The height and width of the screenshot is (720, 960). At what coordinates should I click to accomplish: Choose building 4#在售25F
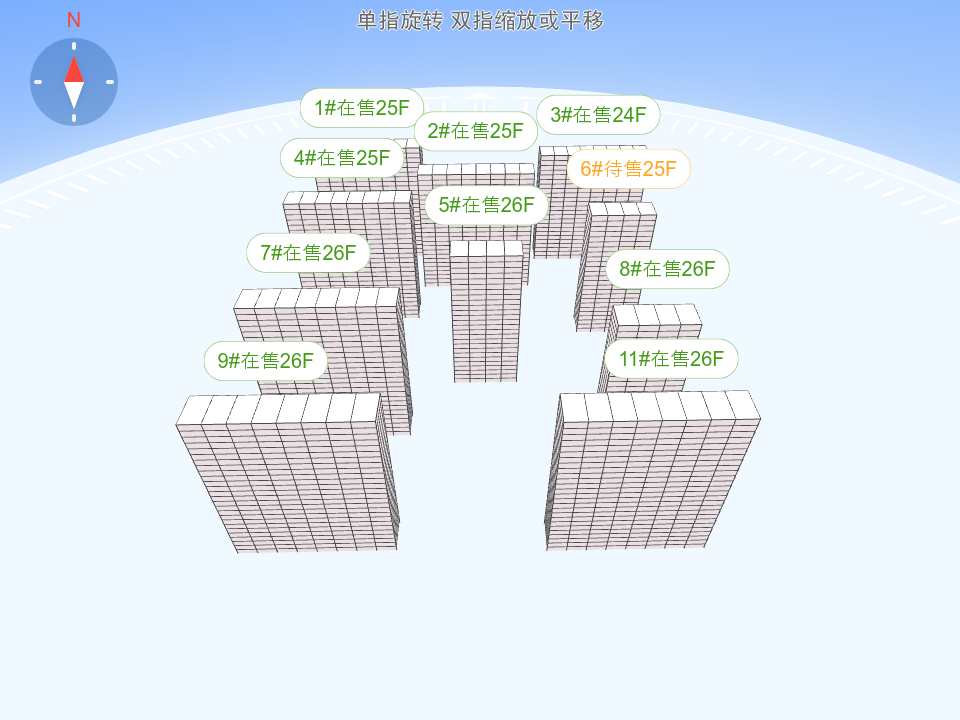(342, 157)
